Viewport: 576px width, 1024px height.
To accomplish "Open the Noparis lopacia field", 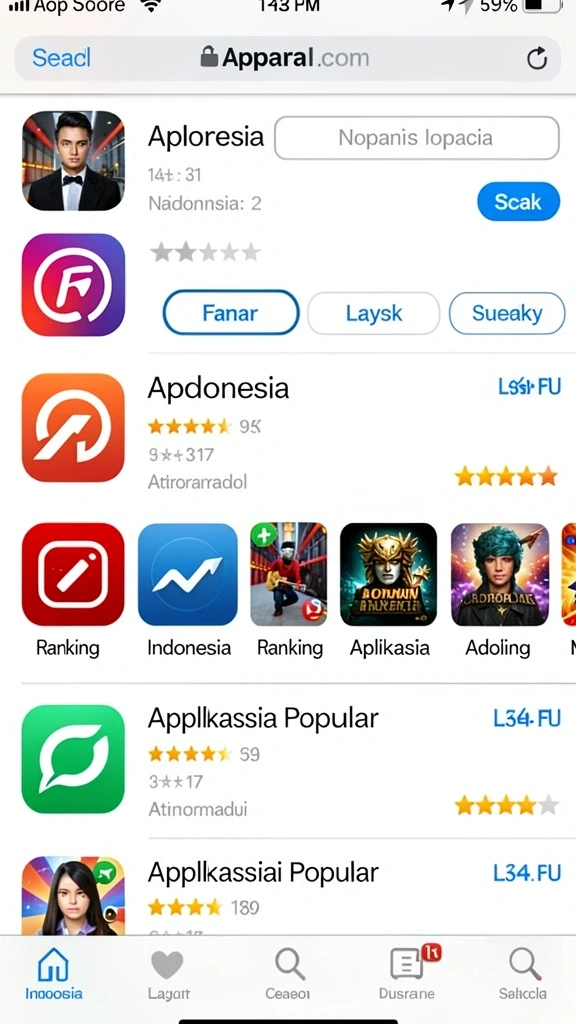I will point(417,138).
